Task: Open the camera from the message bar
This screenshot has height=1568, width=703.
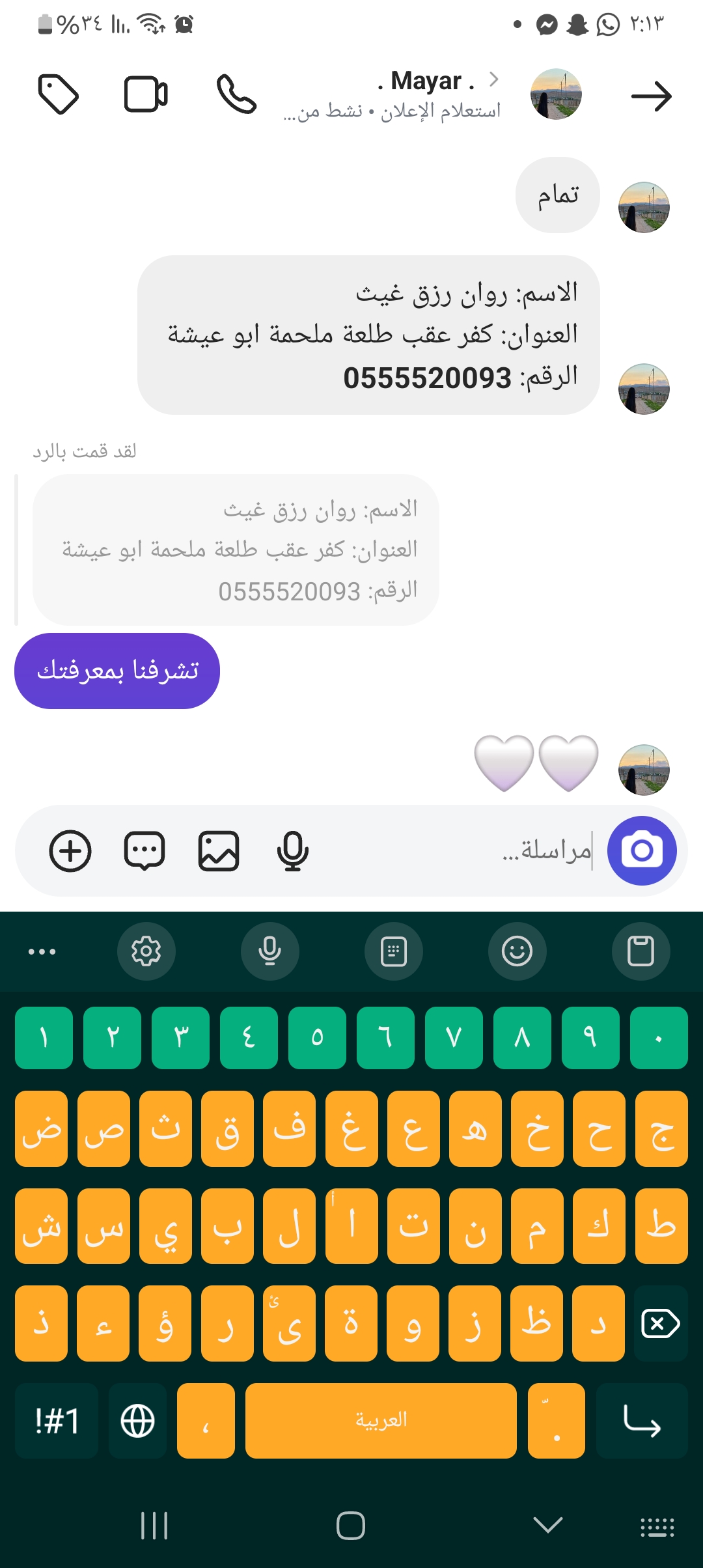Action: pos(642,850)
